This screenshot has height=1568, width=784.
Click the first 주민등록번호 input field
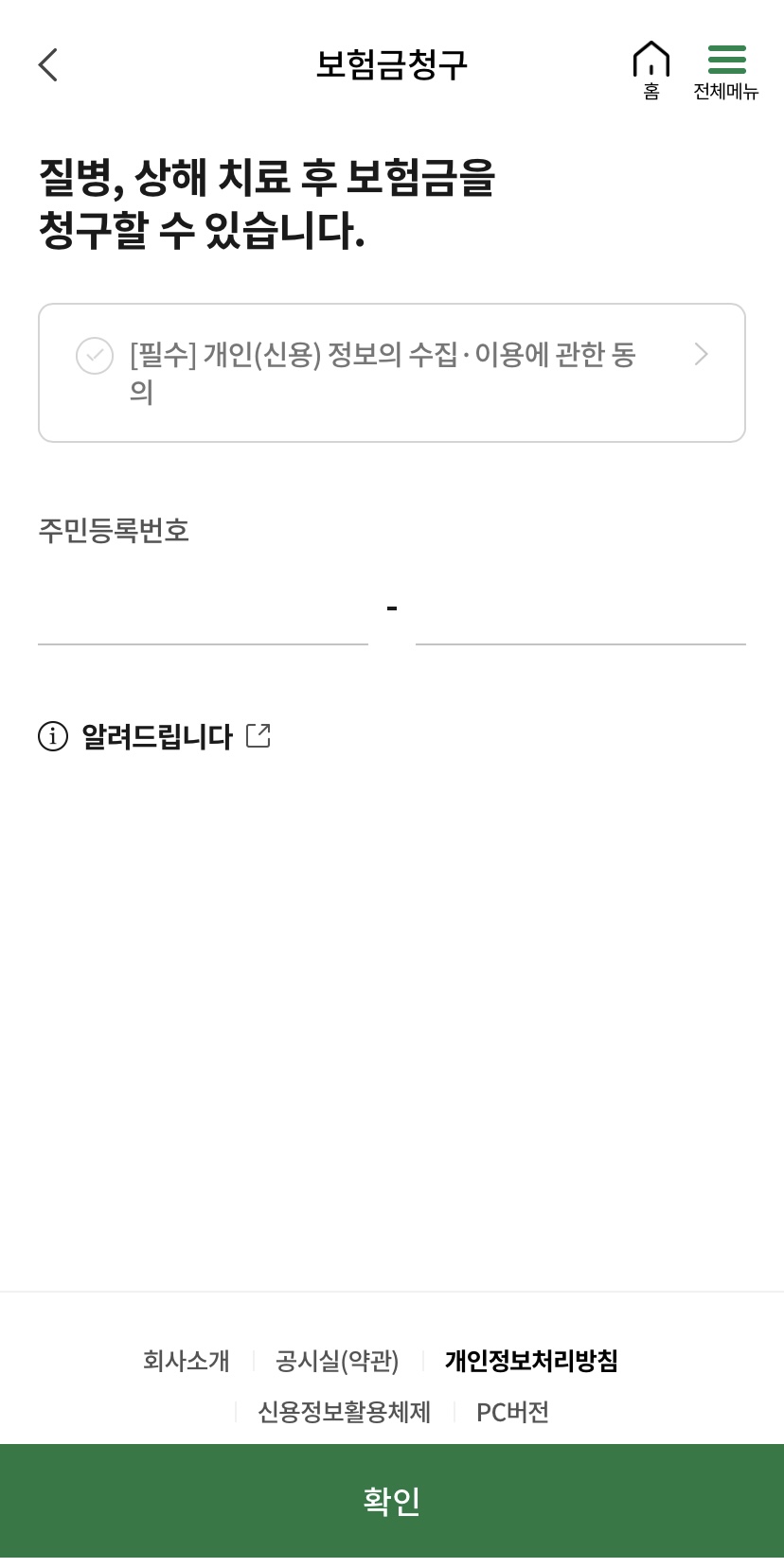[203, 620]
